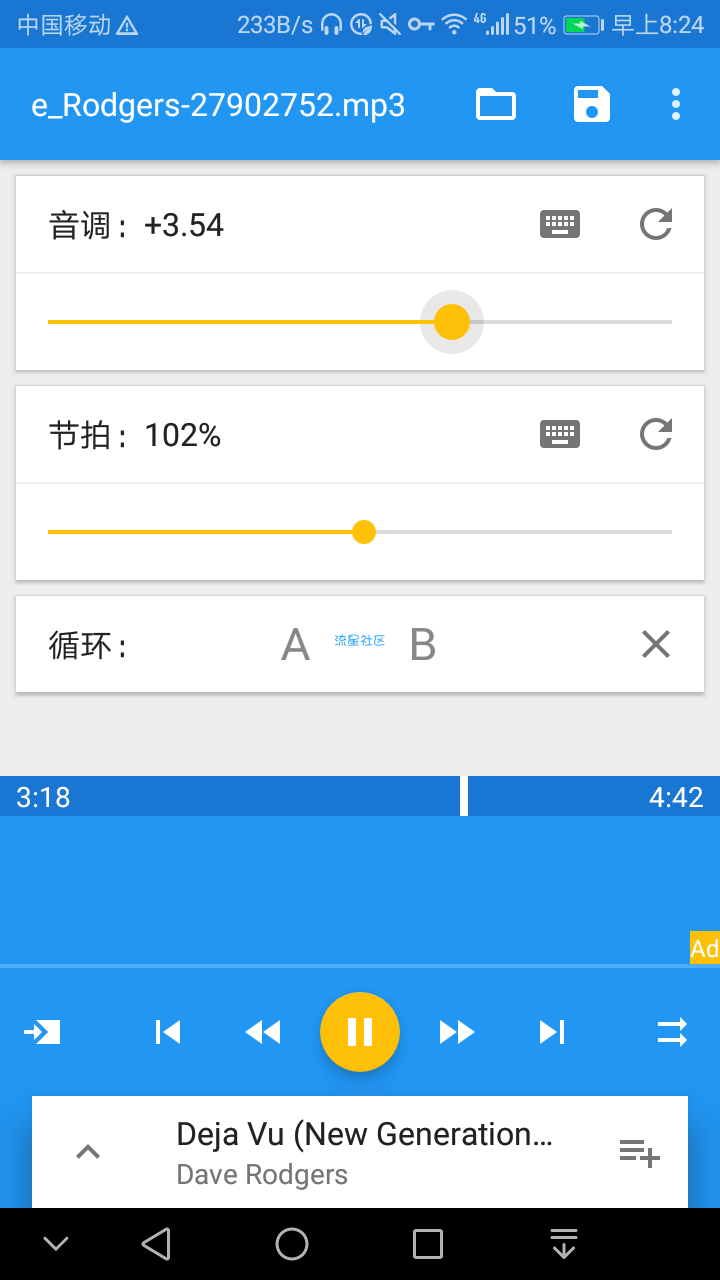The image size is (720, 1280).
Task: Toggle the repeat order mode
Action: (x=672, y=1032)
